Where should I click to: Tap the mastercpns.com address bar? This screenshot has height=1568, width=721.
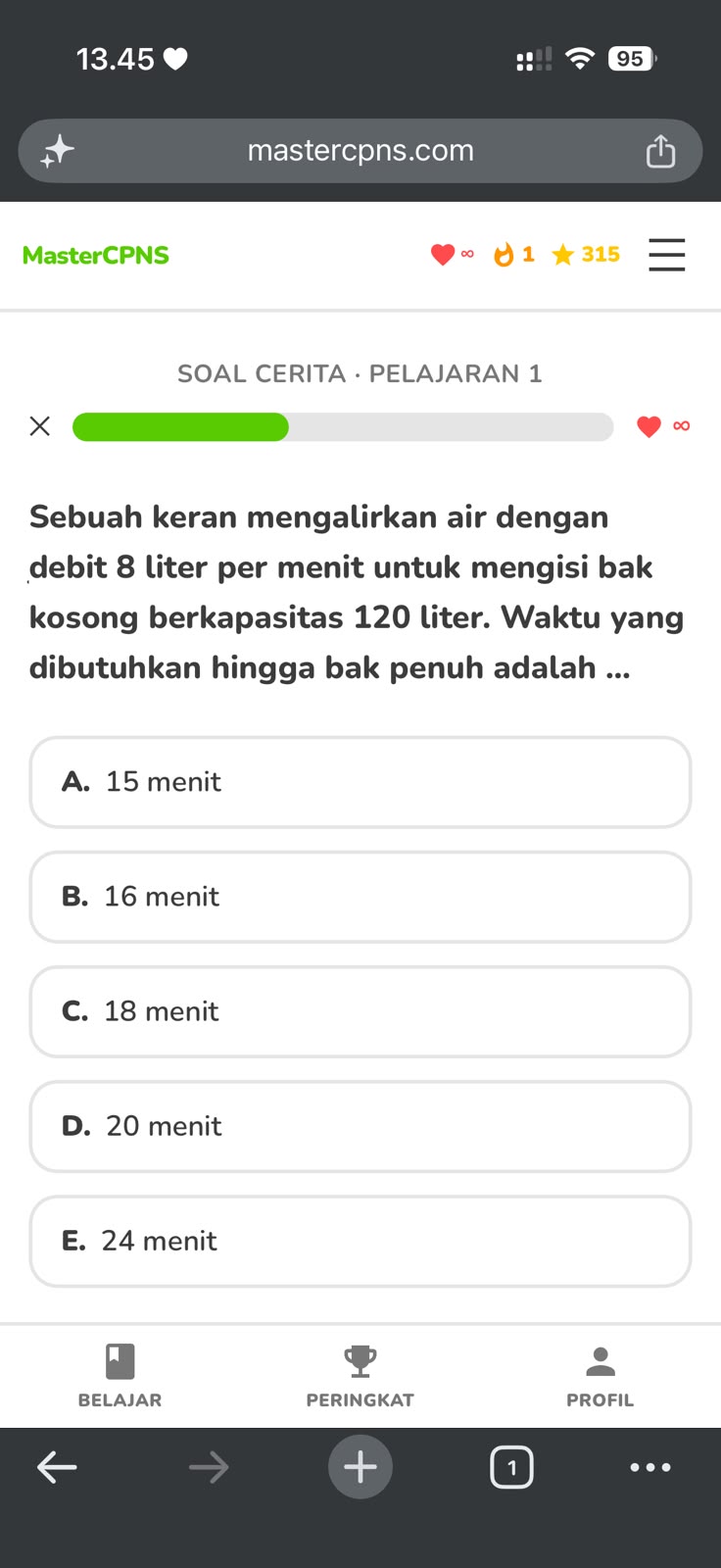[360, 151]
